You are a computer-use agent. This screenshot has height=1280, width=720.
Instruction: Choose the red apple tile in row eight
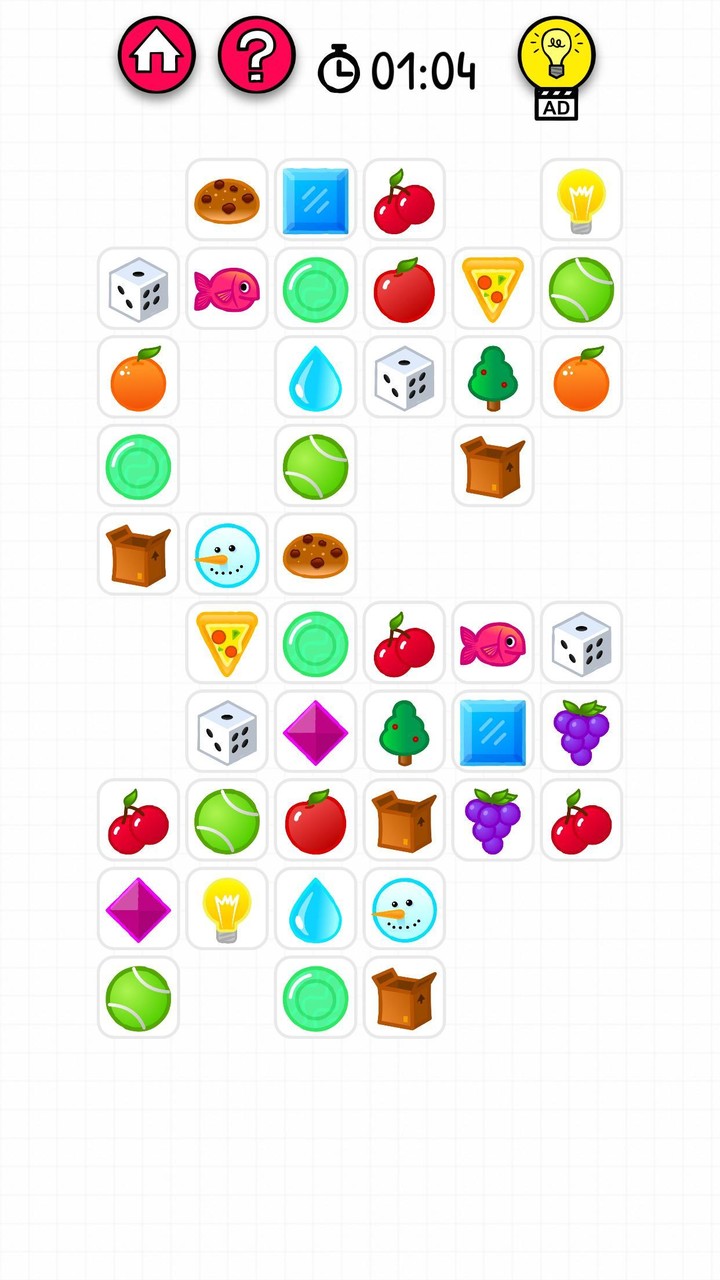(x=316, y=821)
